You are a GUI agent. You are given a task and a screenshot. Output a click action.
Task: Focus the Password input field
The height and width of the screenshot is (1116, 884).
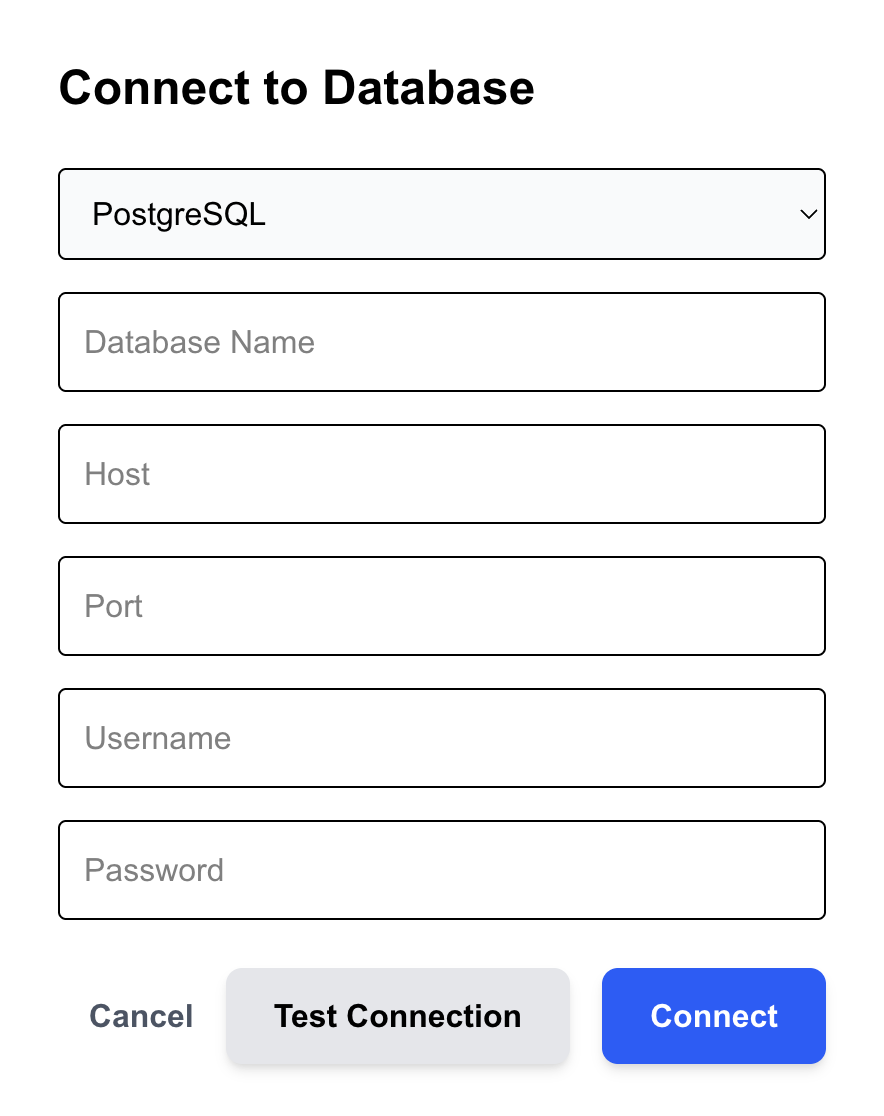442,870
